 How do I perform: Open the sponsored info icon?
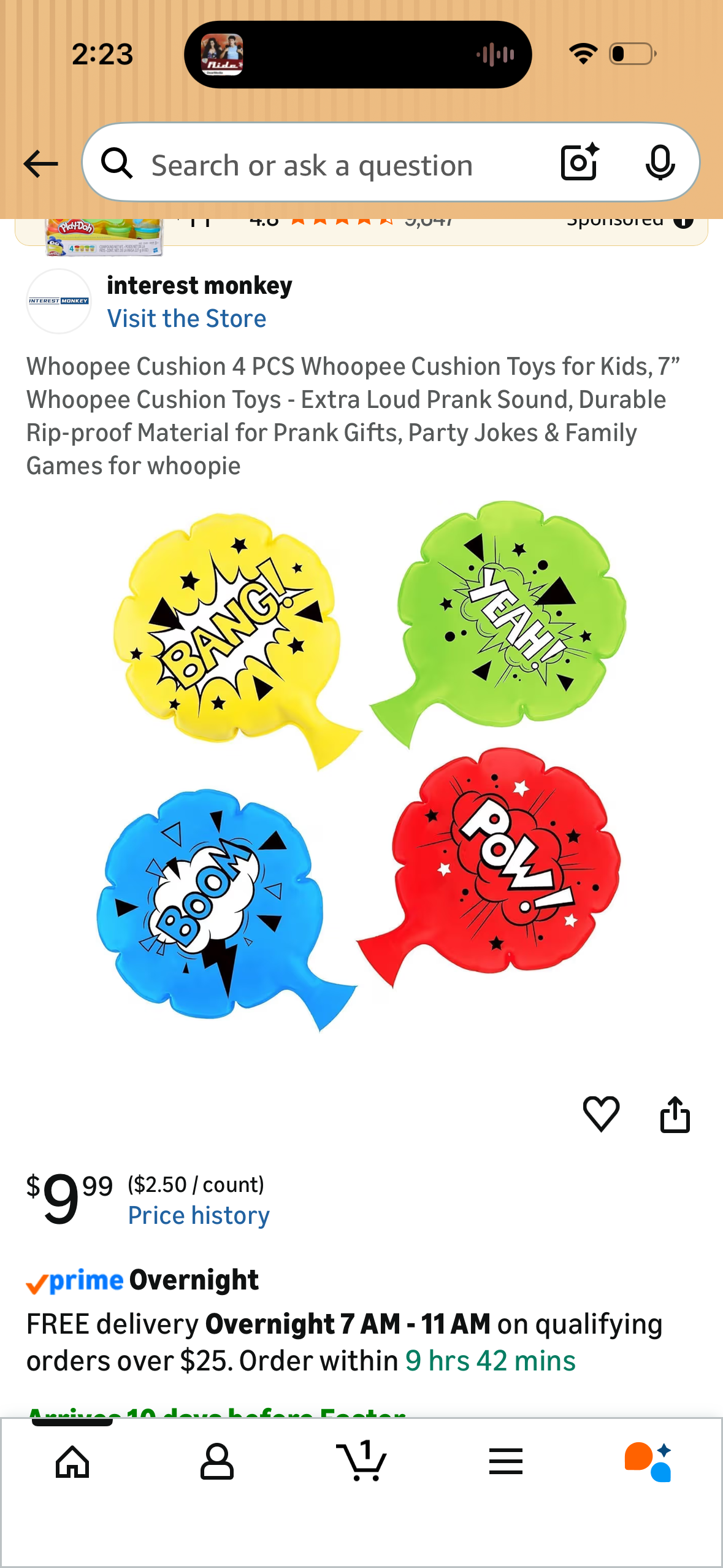[x=683, y=221]
